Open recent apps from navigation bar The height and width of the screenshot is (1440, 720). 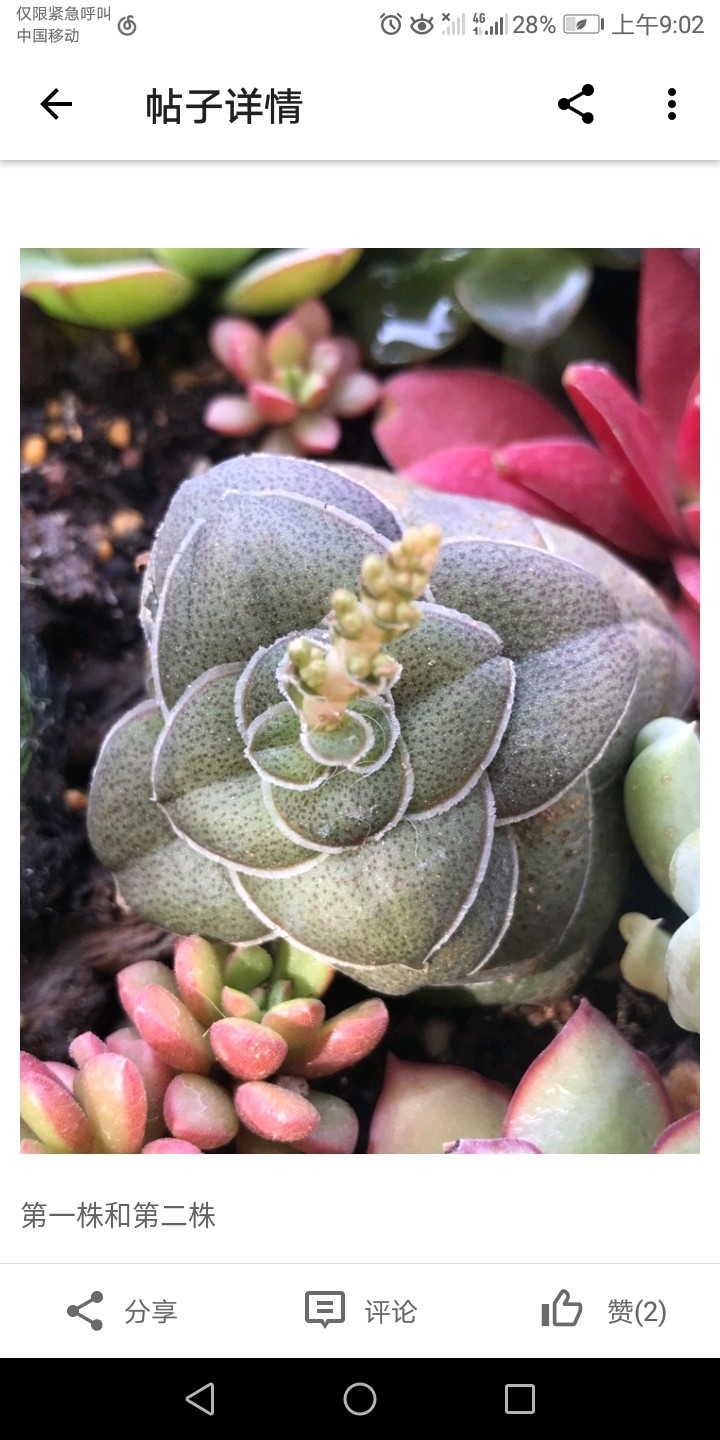519,1399
